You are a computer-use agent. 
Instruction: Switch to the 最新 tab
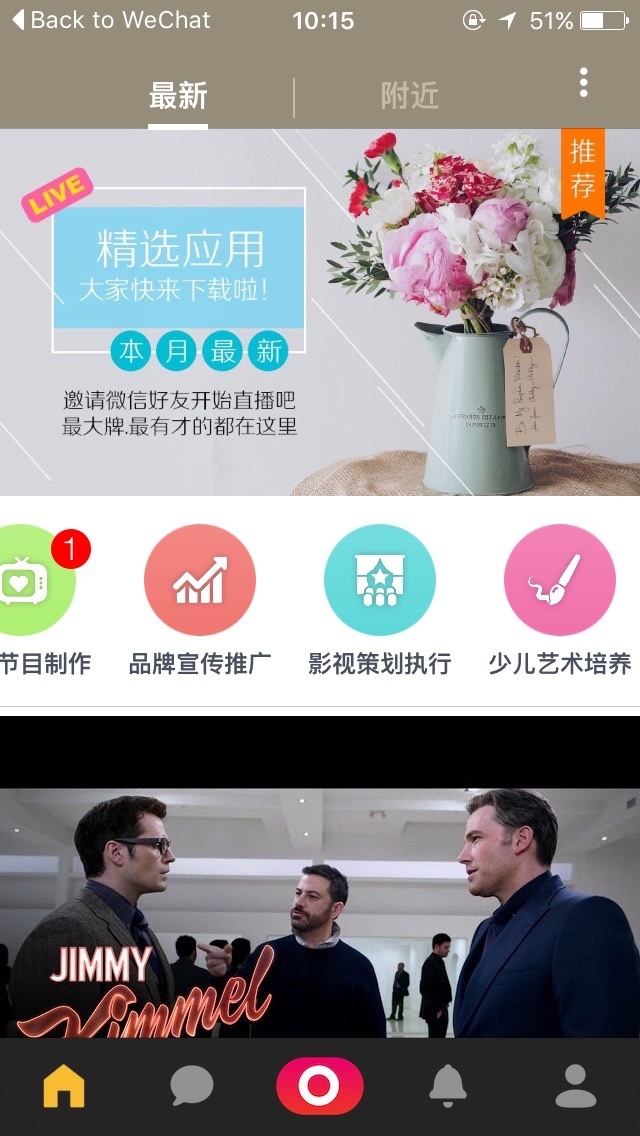(x=178, y=96)
